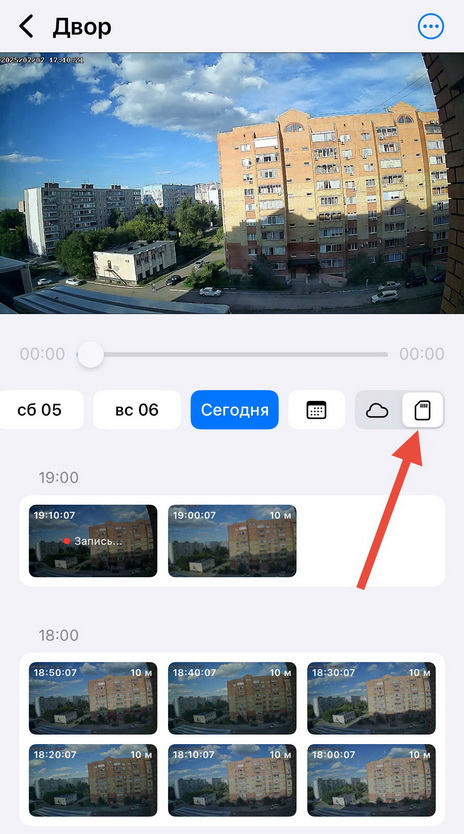This screenshot has width=464, height=834.
Task: Switch to SD card recordings
Action: (x=422, y=410)
